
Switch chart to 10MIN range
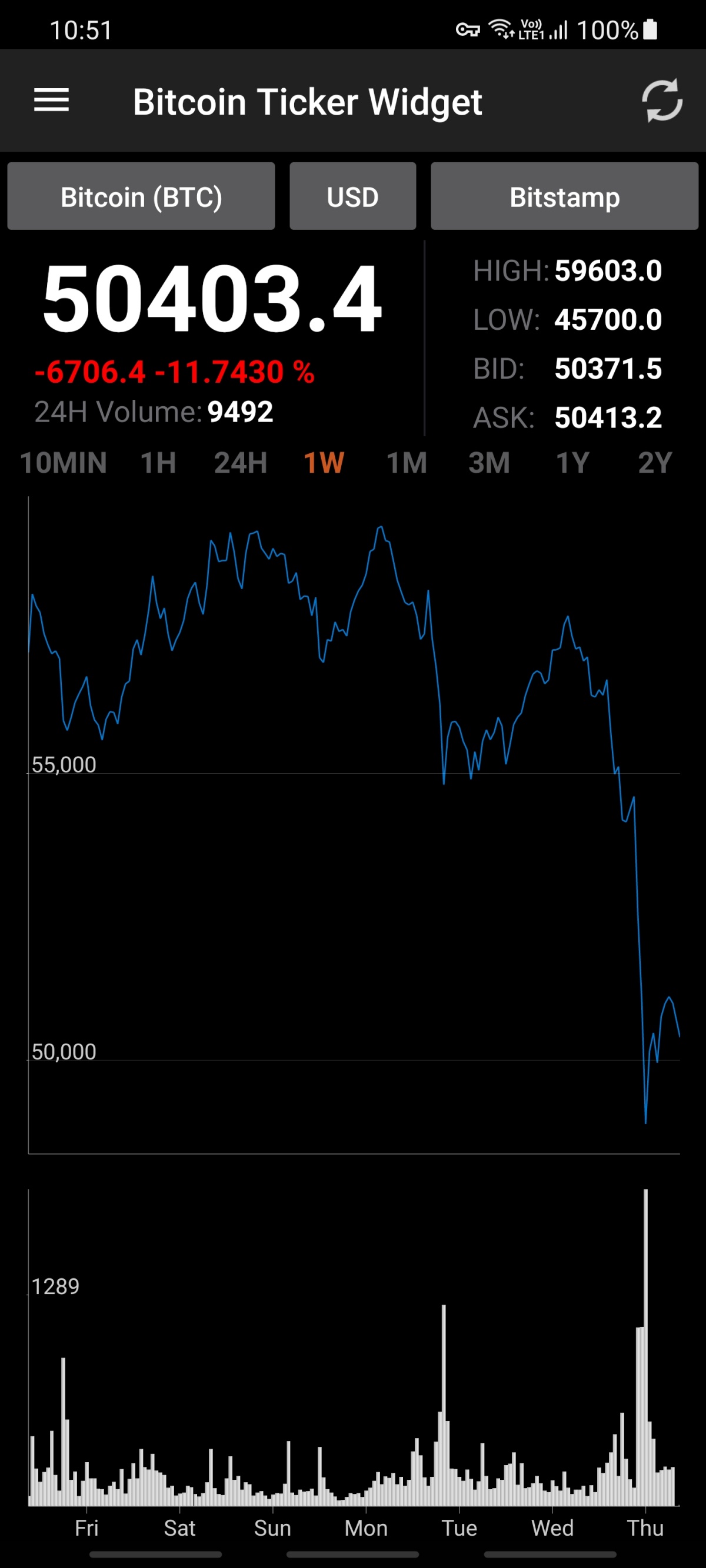[x=64, y=463]
